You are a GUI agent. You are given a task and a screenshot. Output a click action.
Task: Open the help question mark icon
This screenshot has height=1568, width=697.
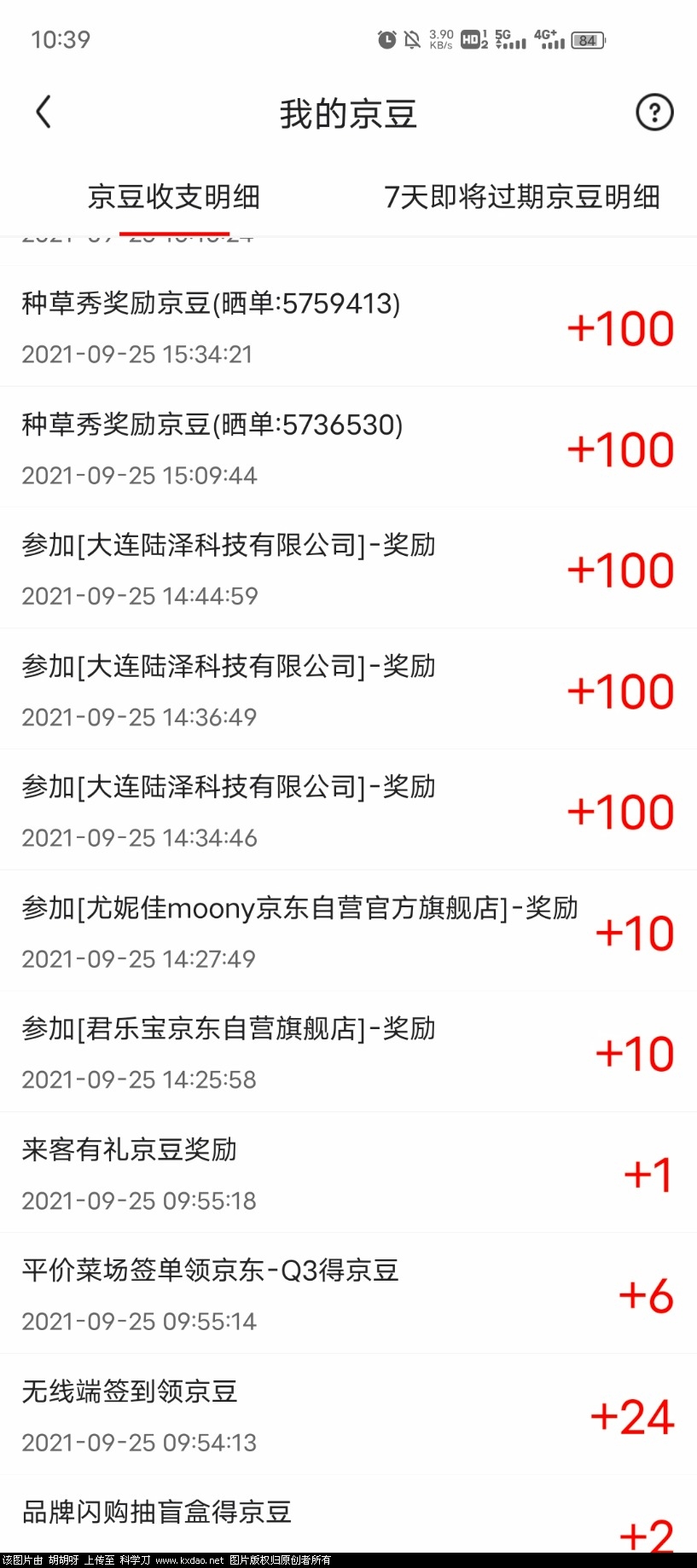(x=654, y=113)
